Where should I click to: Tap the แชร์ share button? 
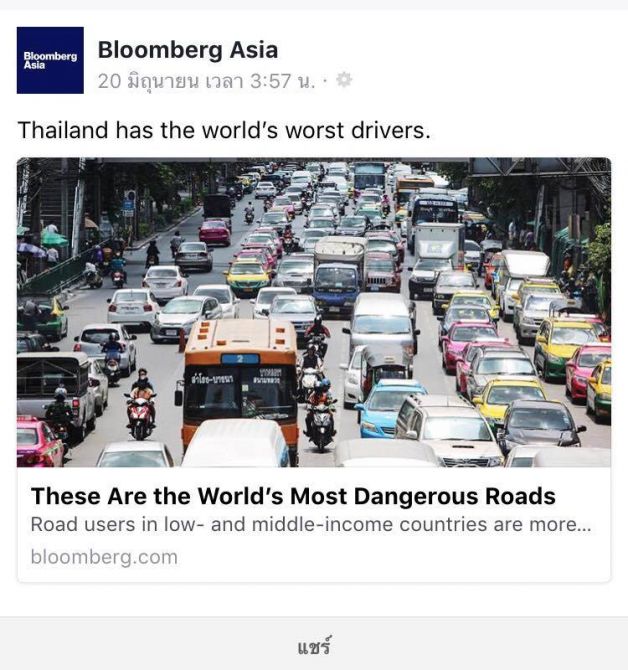click(x=314, y=645)
